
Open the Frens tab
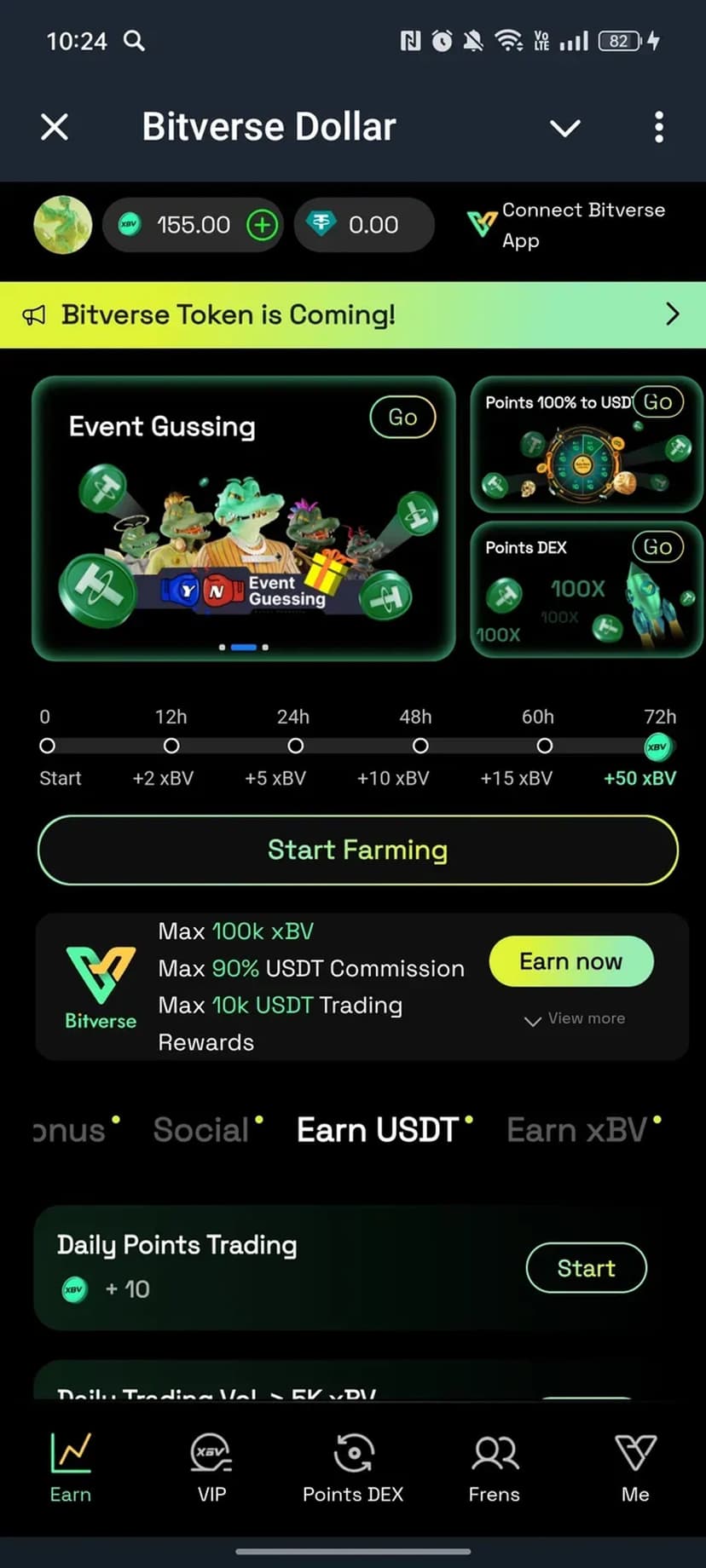494,1467
